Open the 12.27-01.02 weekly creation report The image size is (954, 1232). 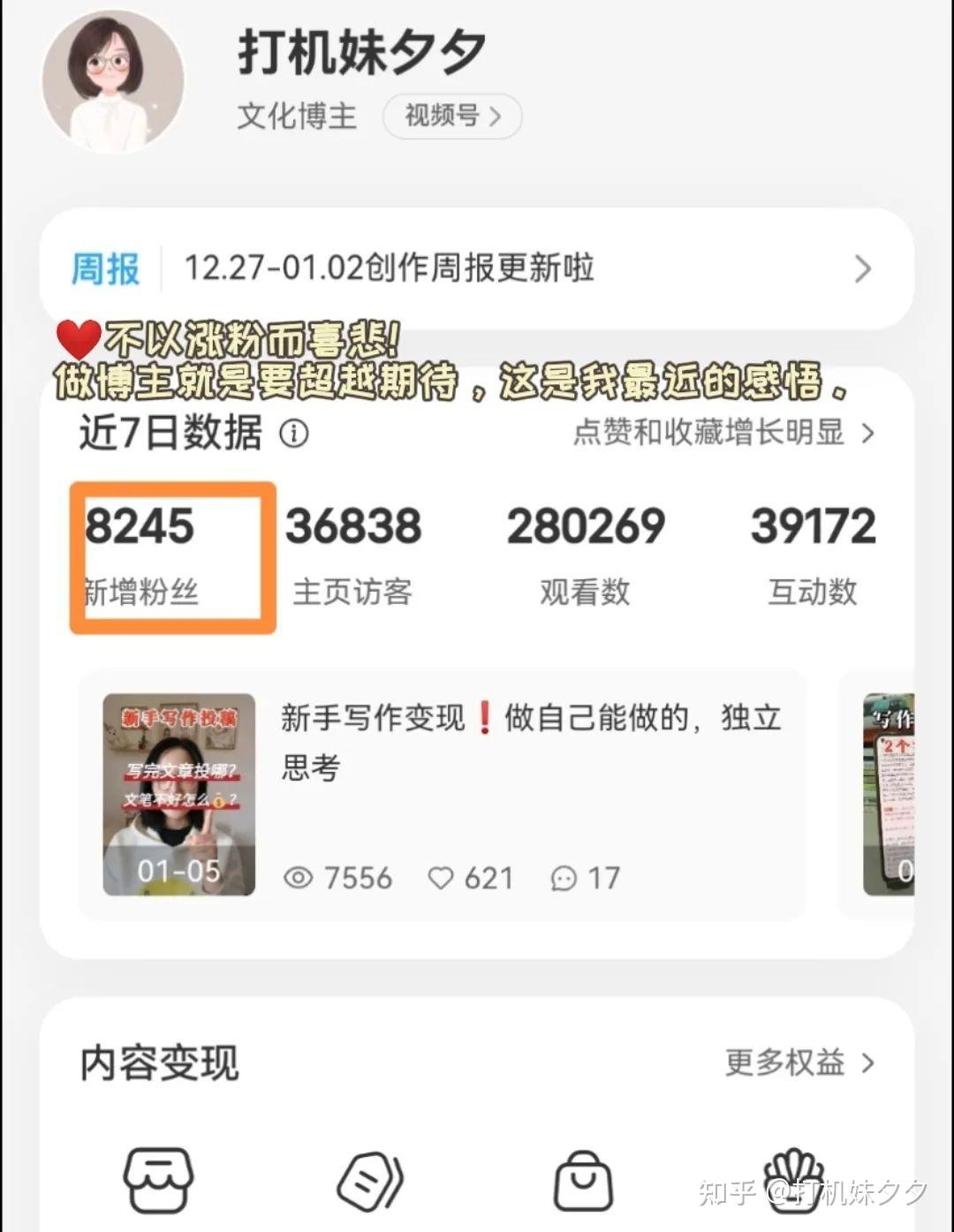click(x=475, y=268)
